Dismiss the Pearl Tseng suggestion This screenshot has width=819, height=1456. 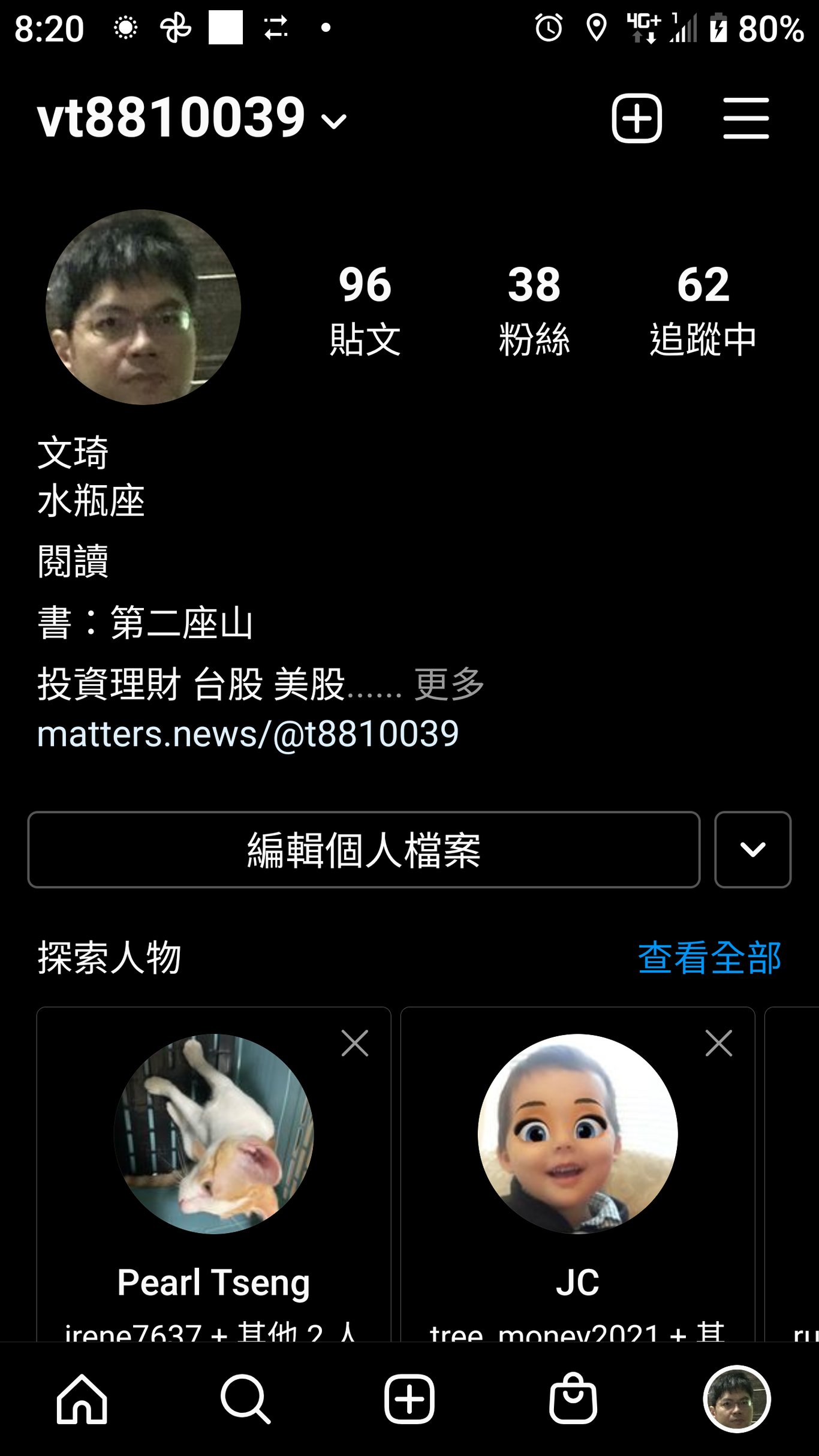(354, 1043)
